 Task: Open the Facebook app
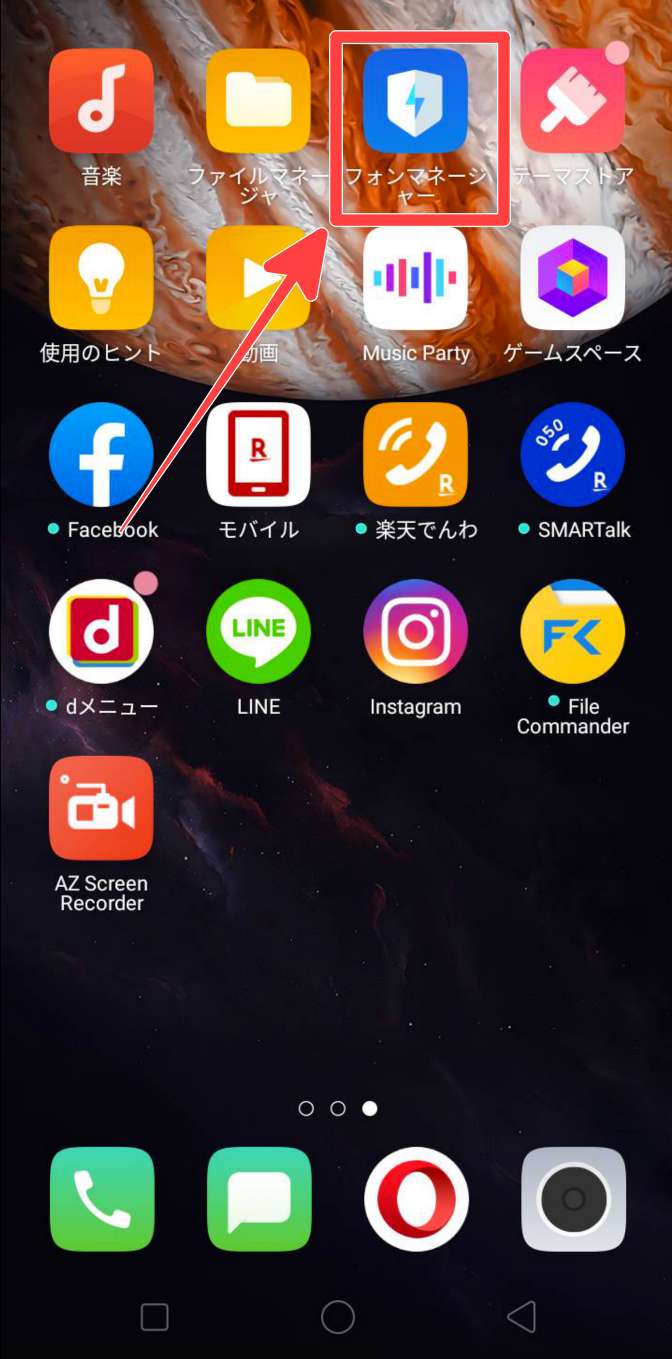101,455
